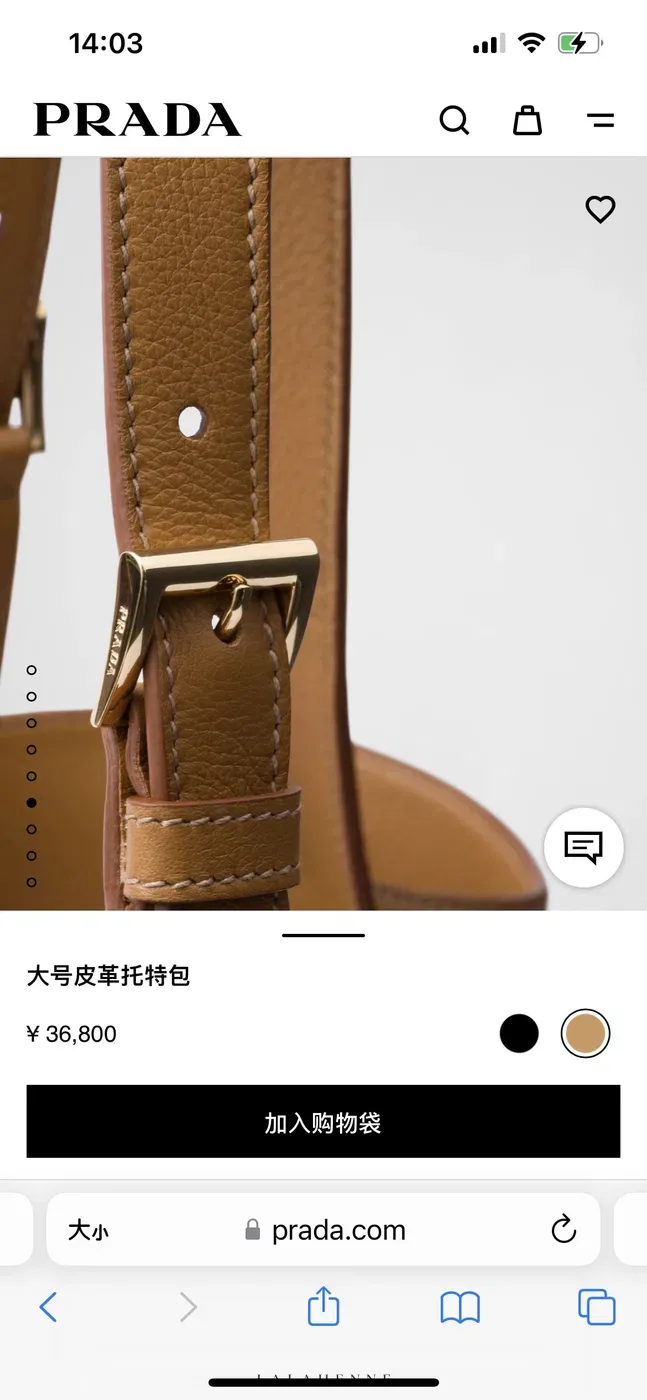Jump to the first image dot
The width and height of the screenshot is (647, 1400).
[32, 670]
